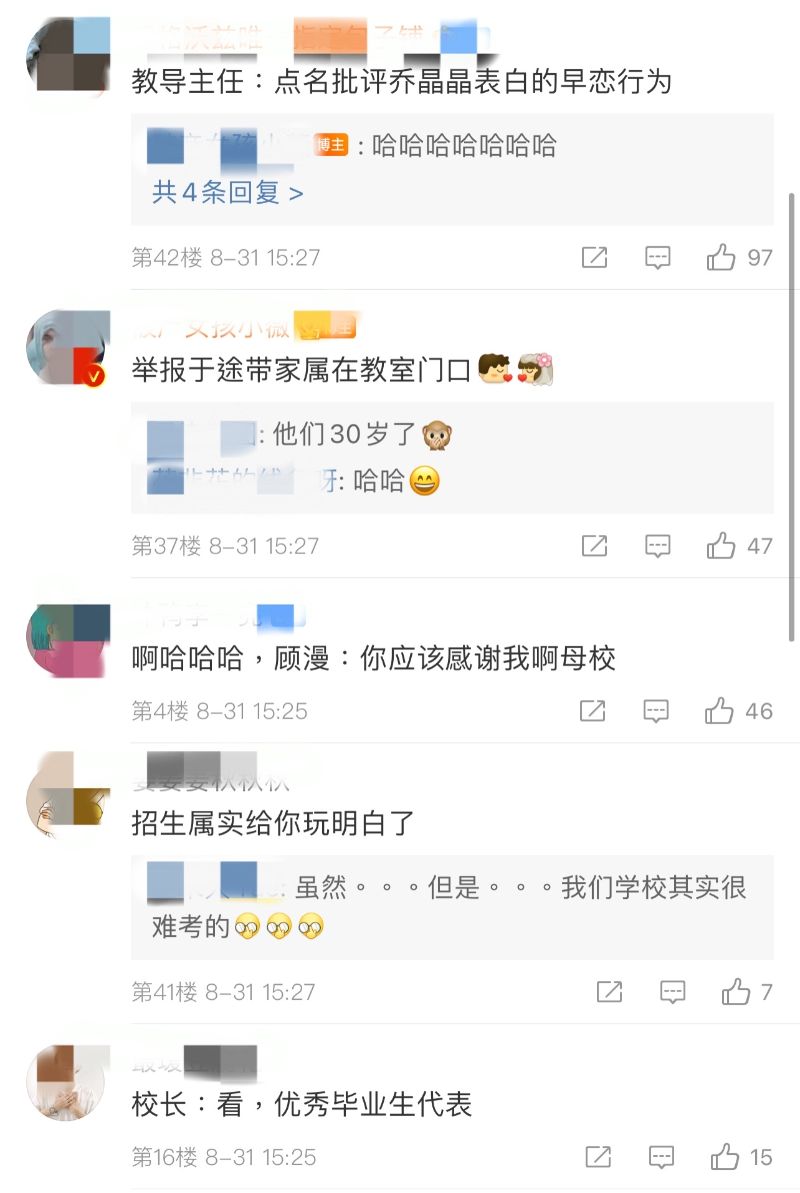
Task: Reply to the 第42楼 comment
Action: [657, 258]
